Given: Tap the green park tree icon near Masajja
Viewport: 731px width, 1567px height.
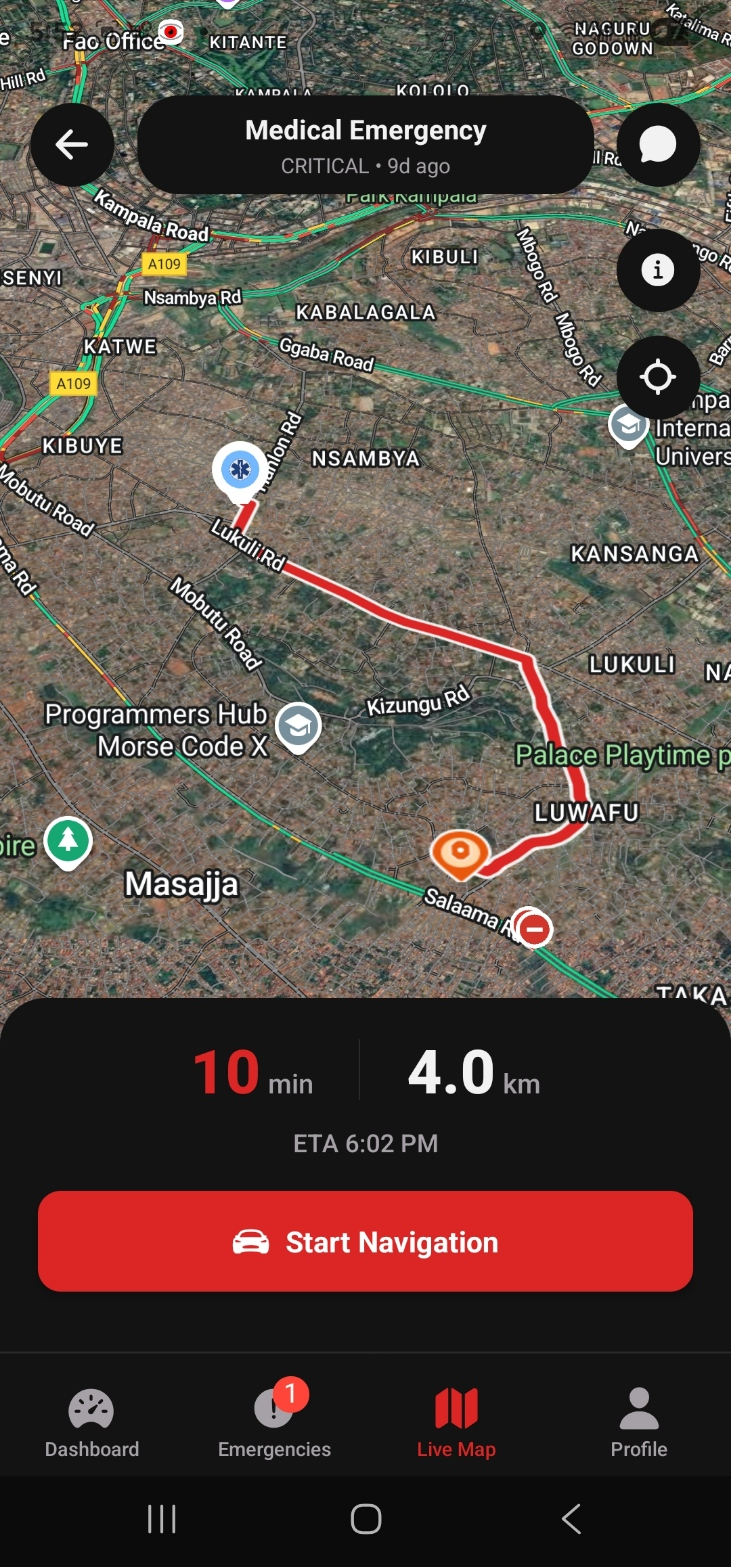Looking at the screenshot, I should click(66, 843).
